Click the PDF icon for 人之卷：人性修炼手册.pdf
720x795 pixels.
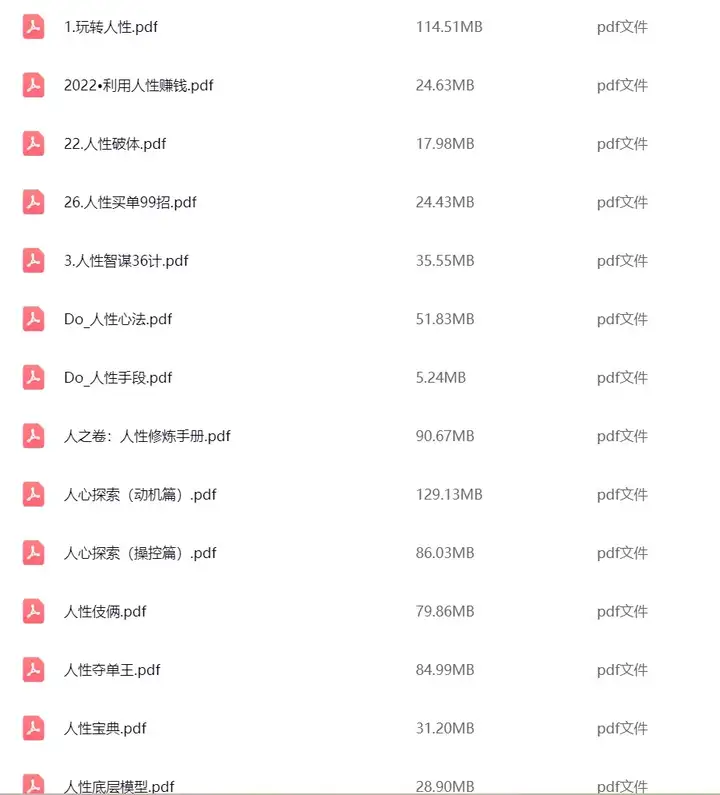[33, 436]
